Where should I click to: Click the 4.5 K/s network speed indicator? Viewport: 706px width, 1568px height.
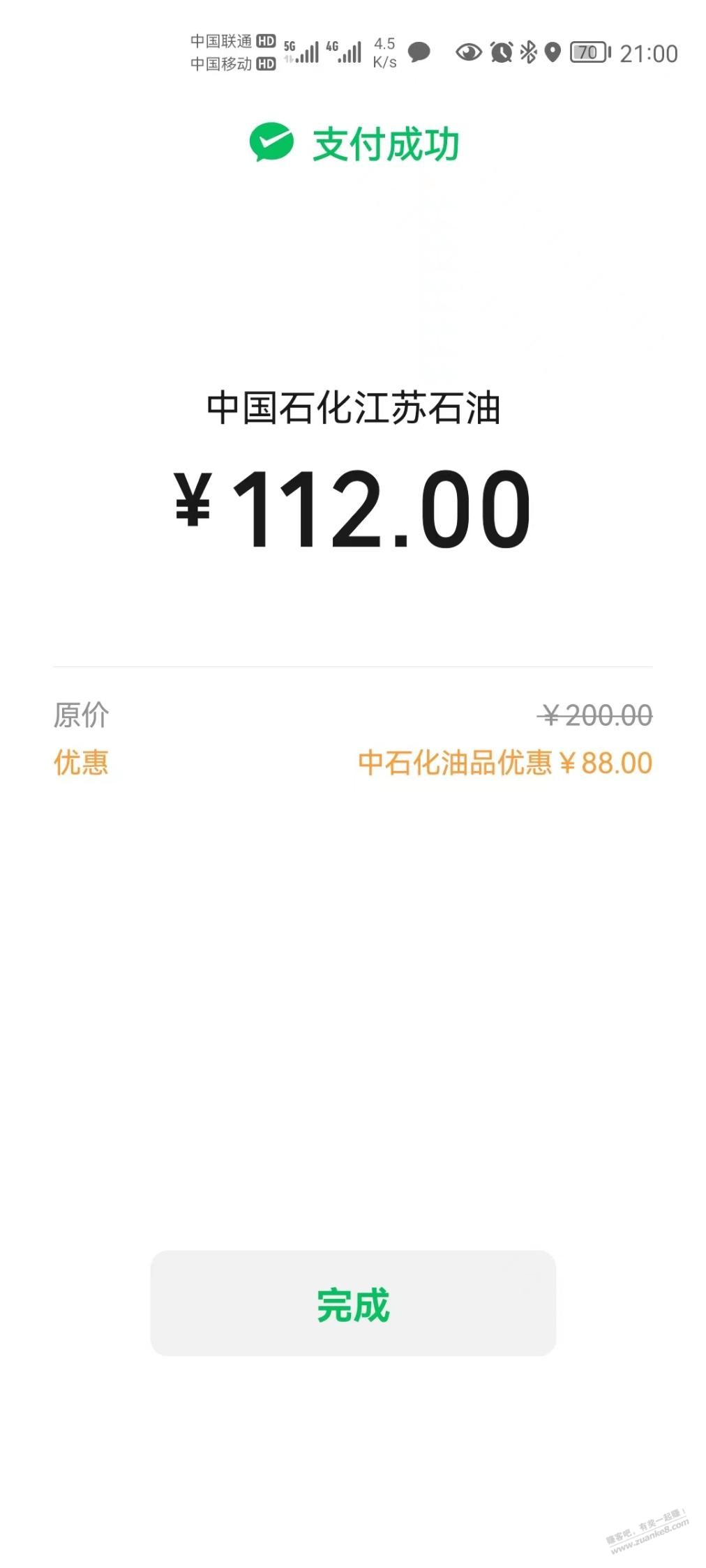(x=383, y=52)
